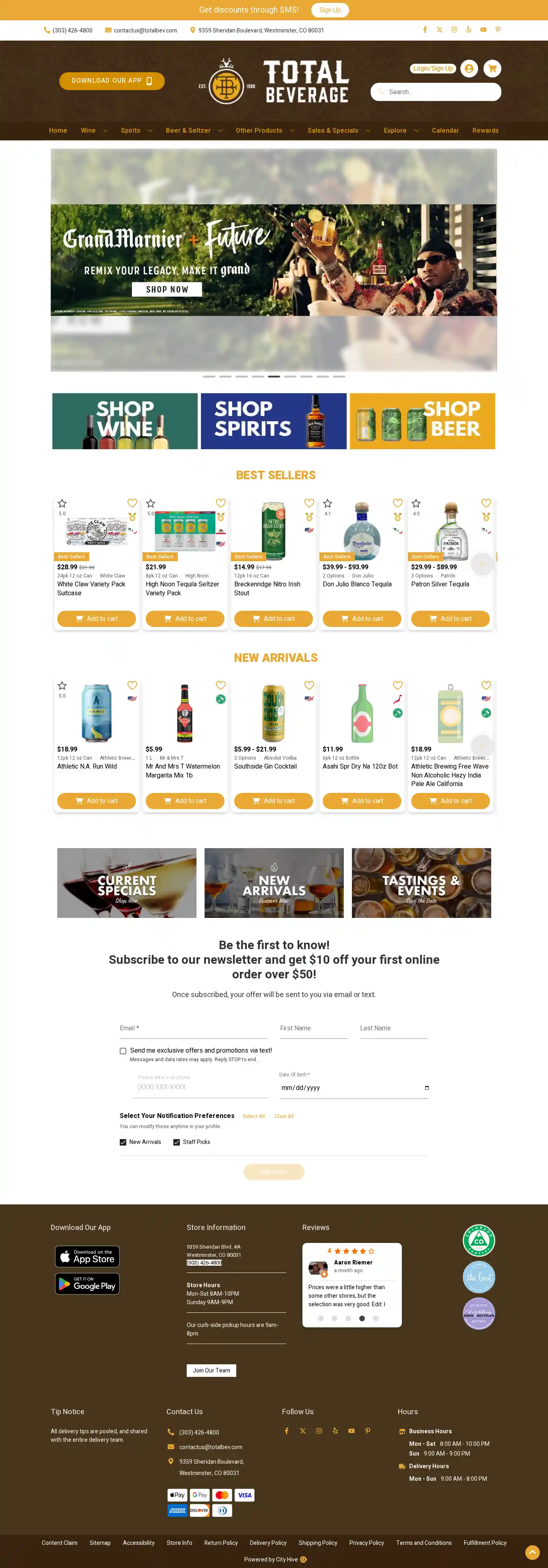
Task: Open the user account icon
Action: click(469, 69)
